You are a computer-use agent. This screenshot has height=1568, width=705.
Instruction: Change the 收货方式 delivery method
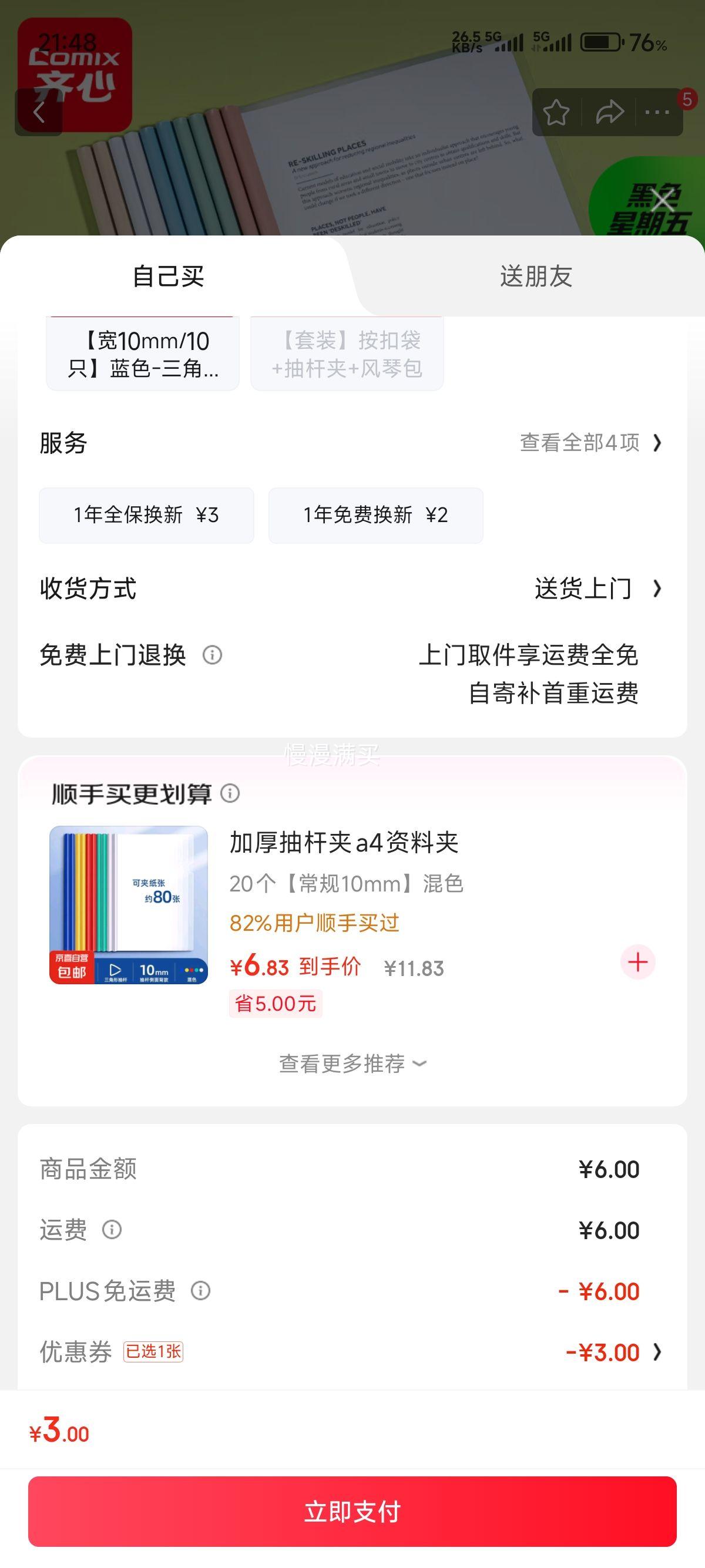[597, 588]
